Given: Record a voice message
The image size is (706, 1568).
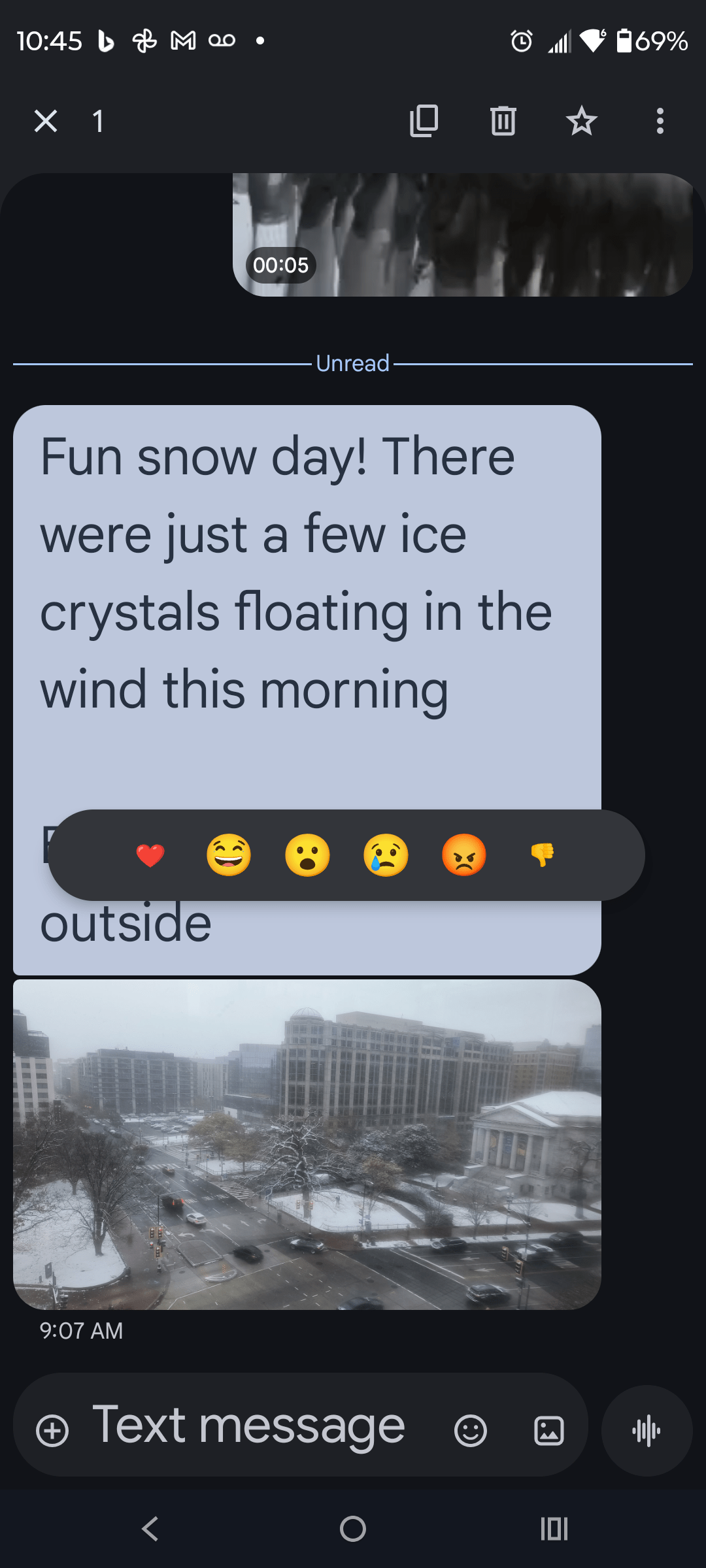Looking at the screenshot, I should [647, 1431].
